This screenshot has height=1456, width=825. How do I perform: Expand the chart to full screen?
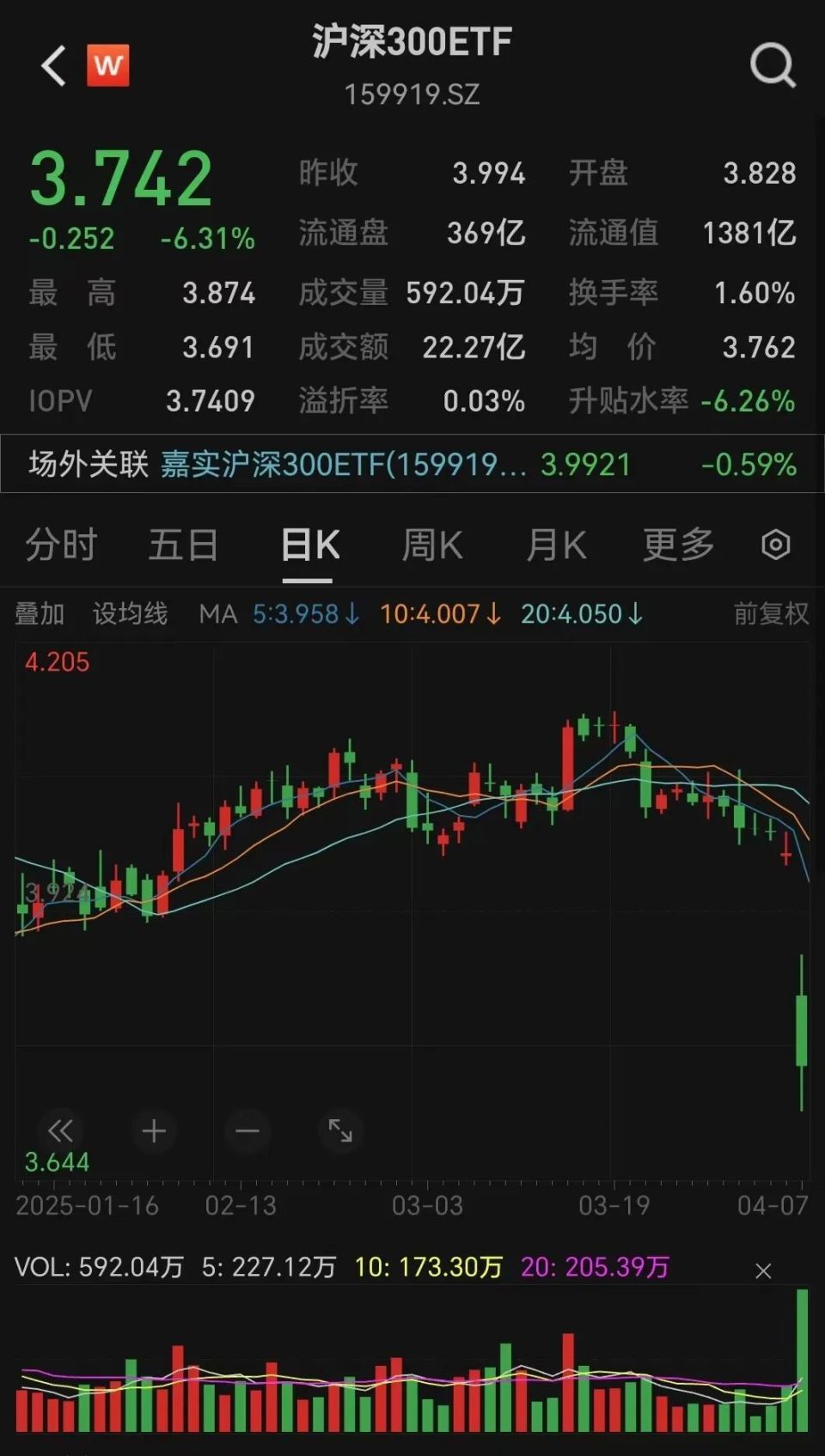pyautogui.click(x=340, y=1130)
